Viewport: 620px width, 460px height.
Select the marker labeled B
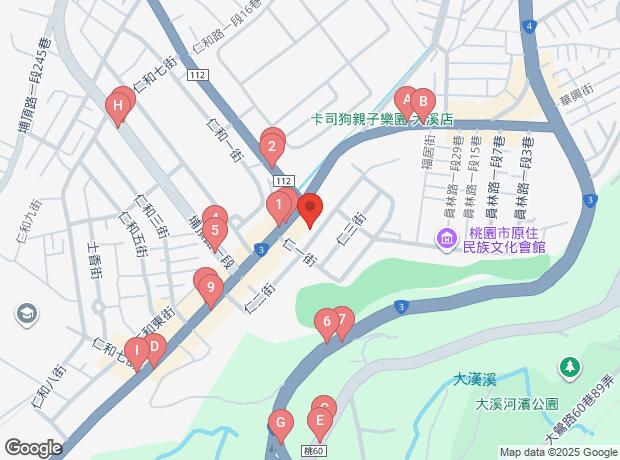pyautogui.click(x=423, y=102)
